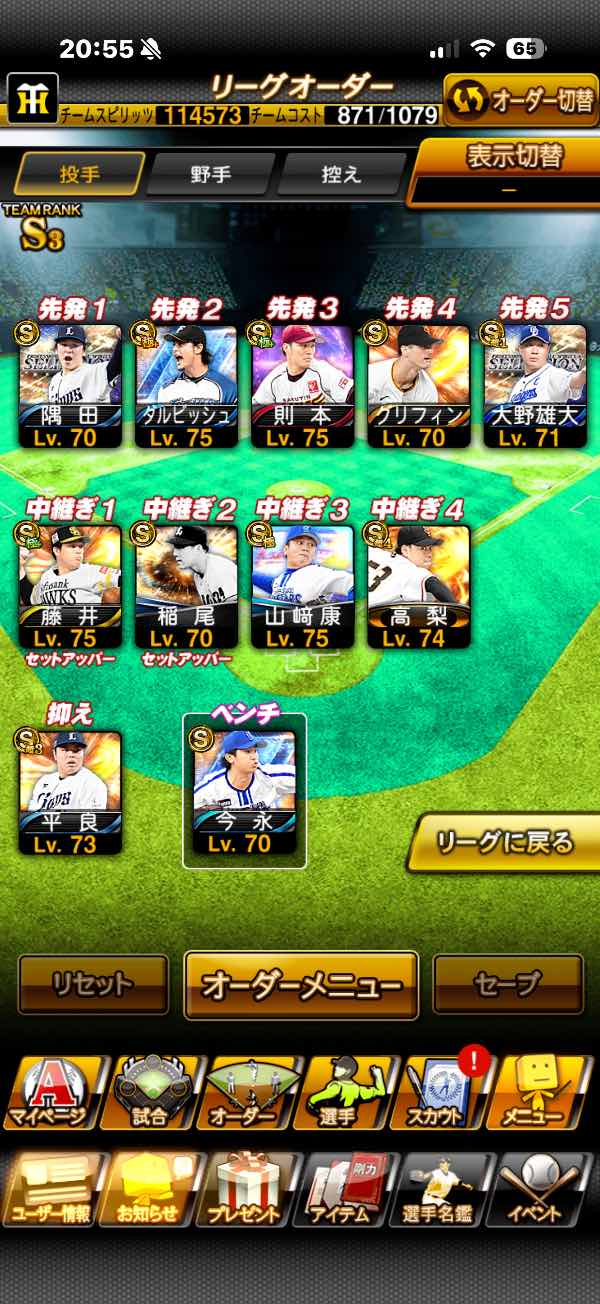Image resolution: width=600 pixels, height=1304 pixels.
Task: Select reliever 山﨑康 card
Action: pos(302,585)
